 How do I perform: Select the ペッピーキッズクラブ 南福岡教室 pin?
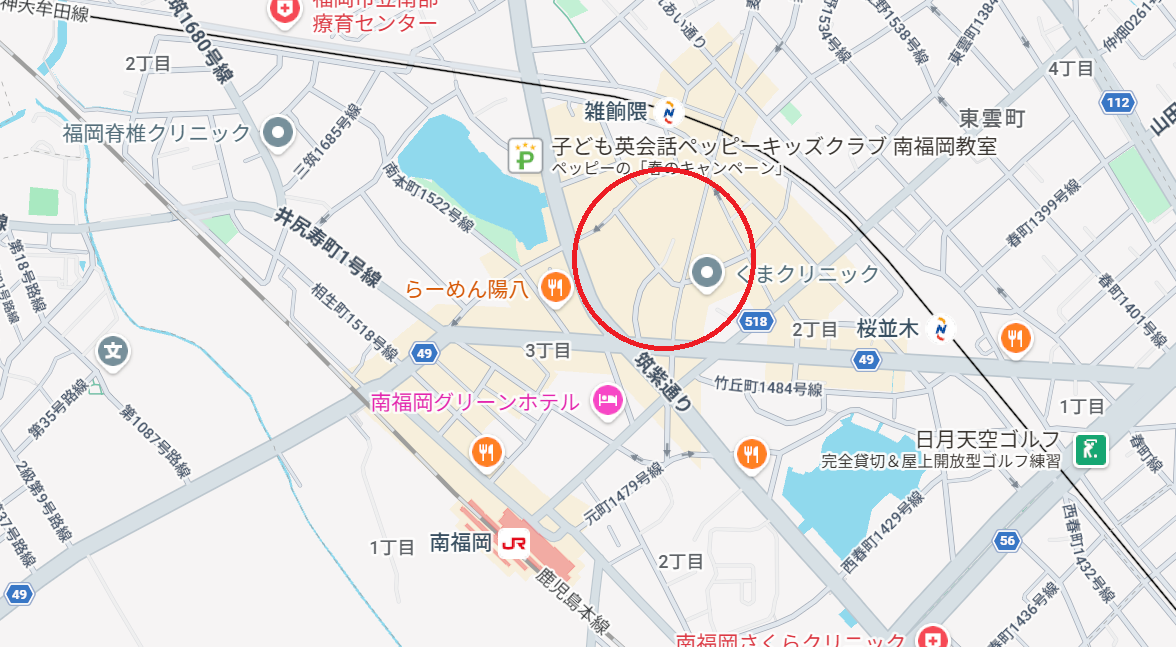click(524, 156)
